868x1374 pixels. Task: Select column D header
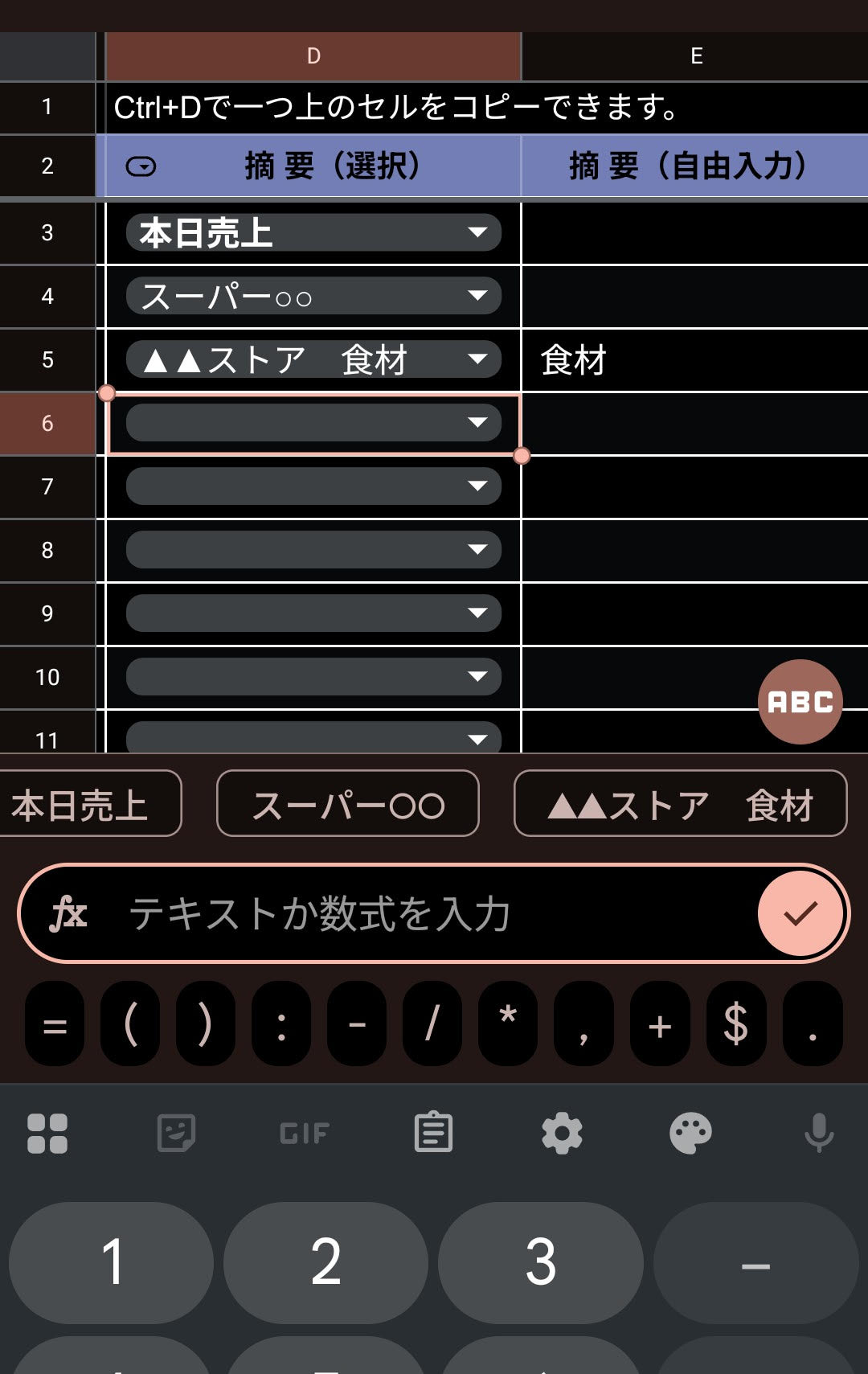(x=313, y=56)
